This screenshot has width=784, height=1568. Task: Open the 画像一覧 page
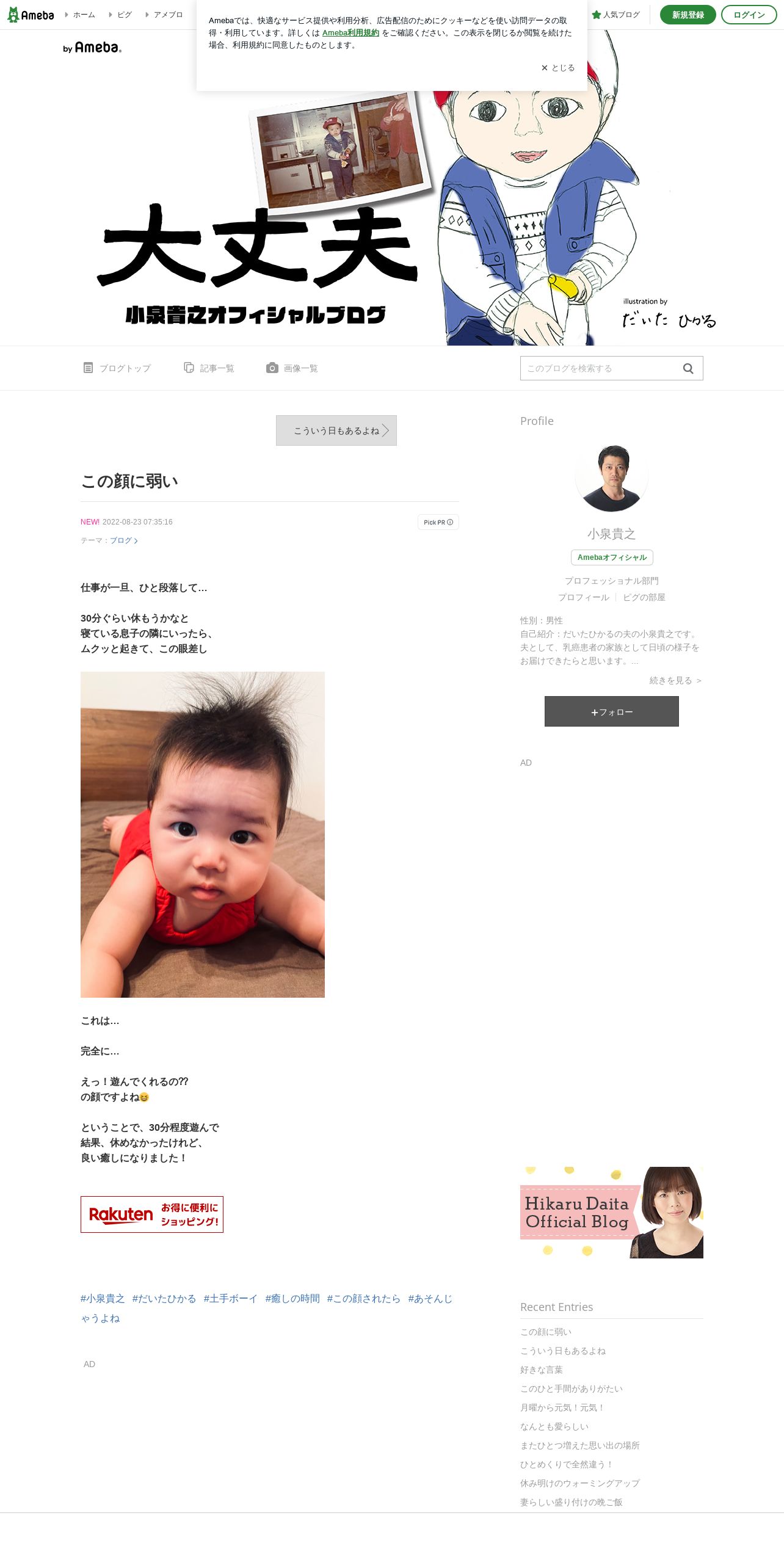292,368
